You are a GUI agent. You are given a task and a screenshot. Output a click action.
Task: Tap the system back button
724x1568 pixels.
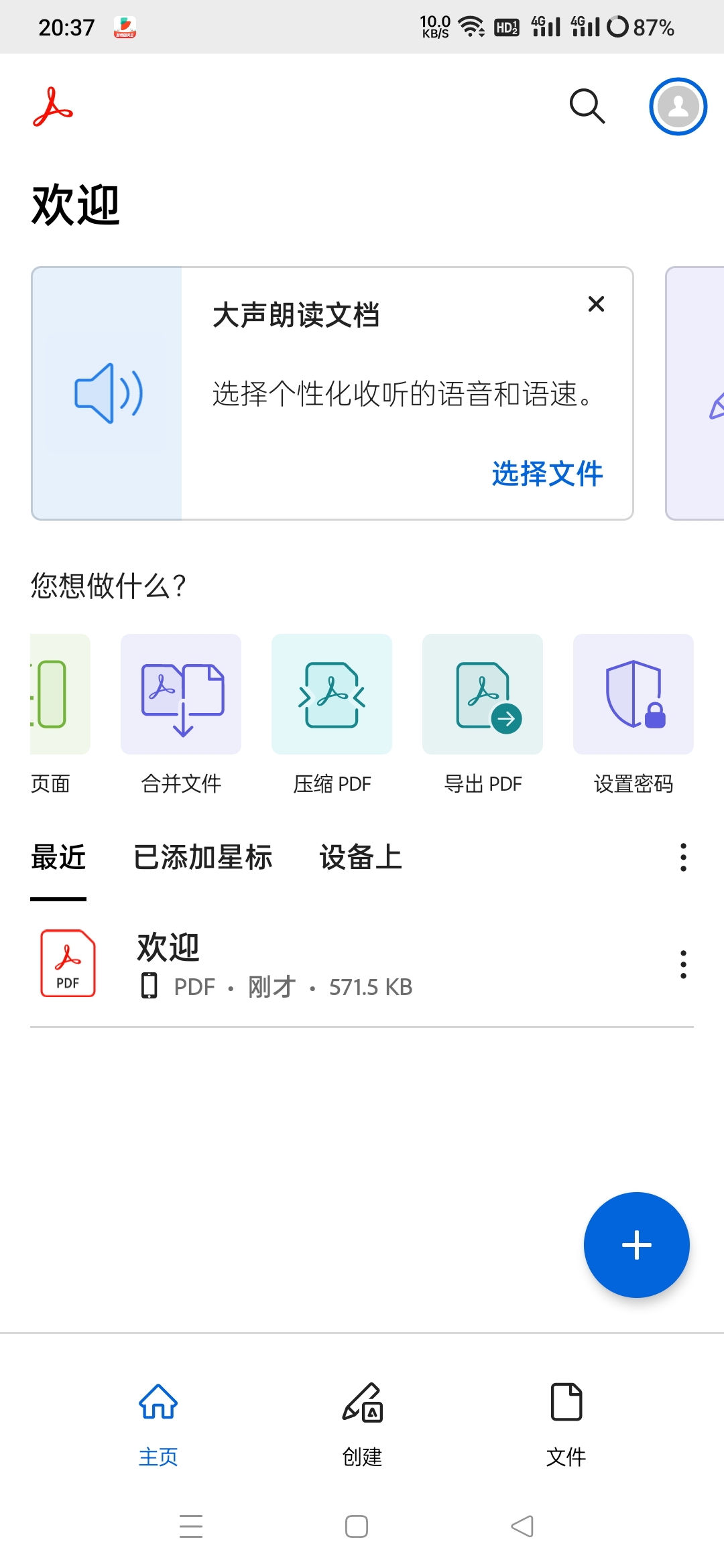coord(522,1526)
